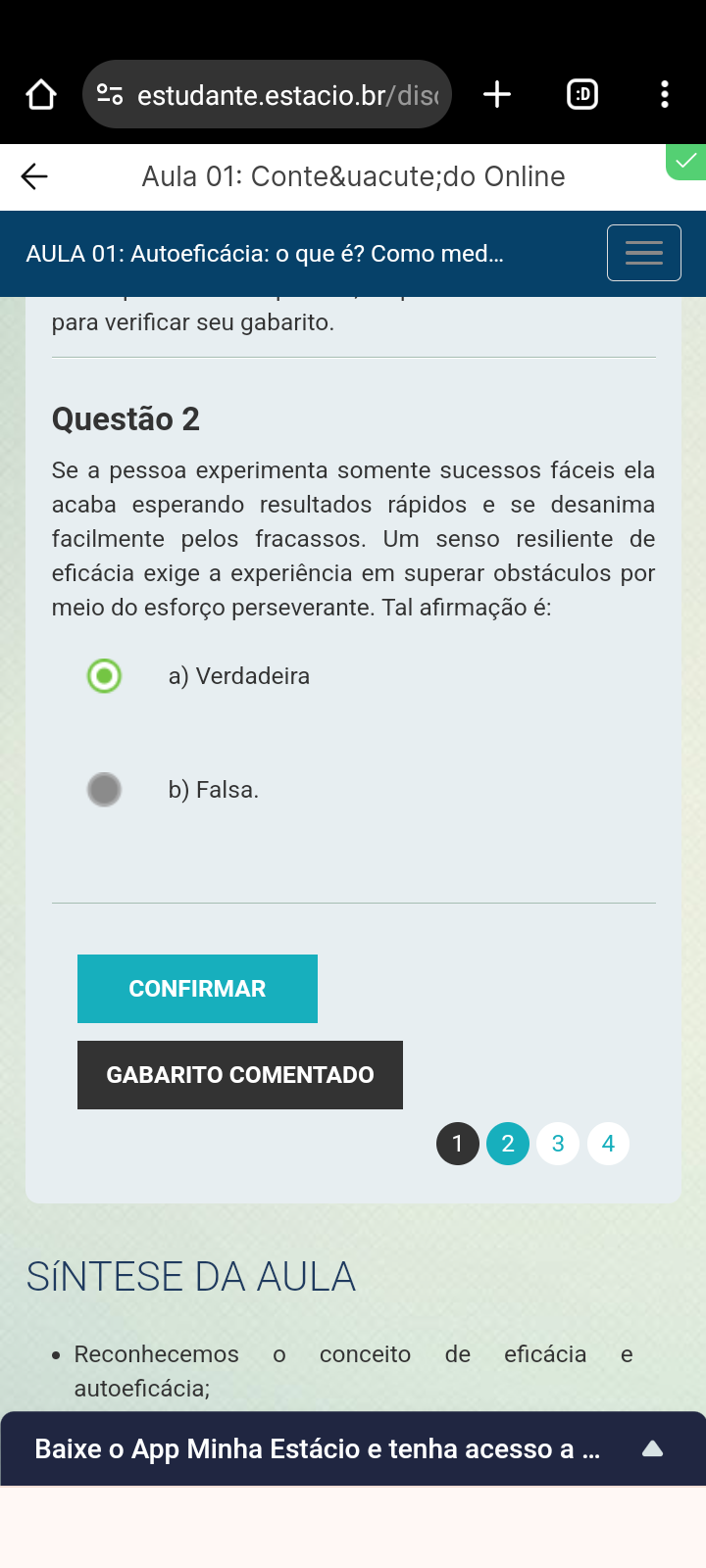Open the Gabarito Comentado

click(x=240, y=1075)
